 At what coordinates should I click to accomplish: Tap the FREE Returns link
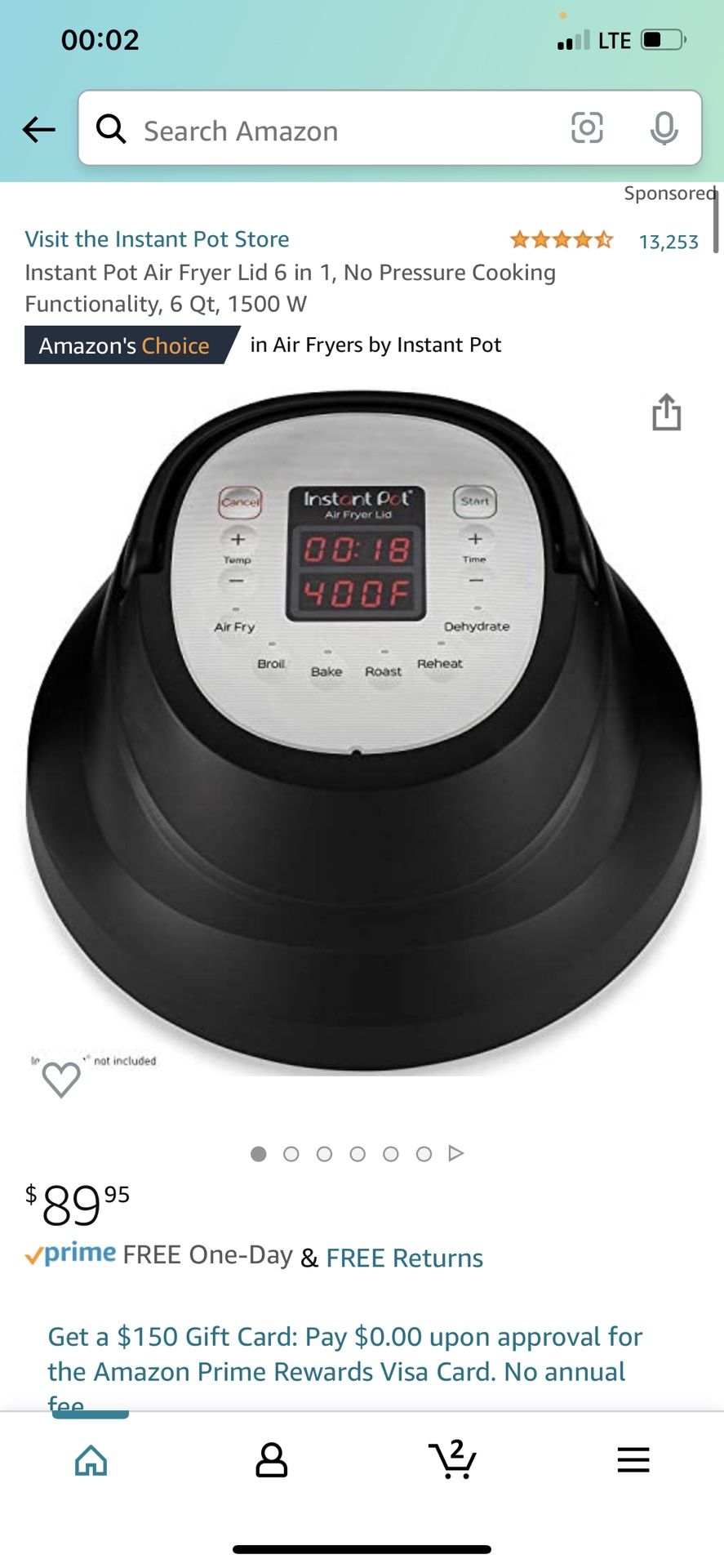403,1258
